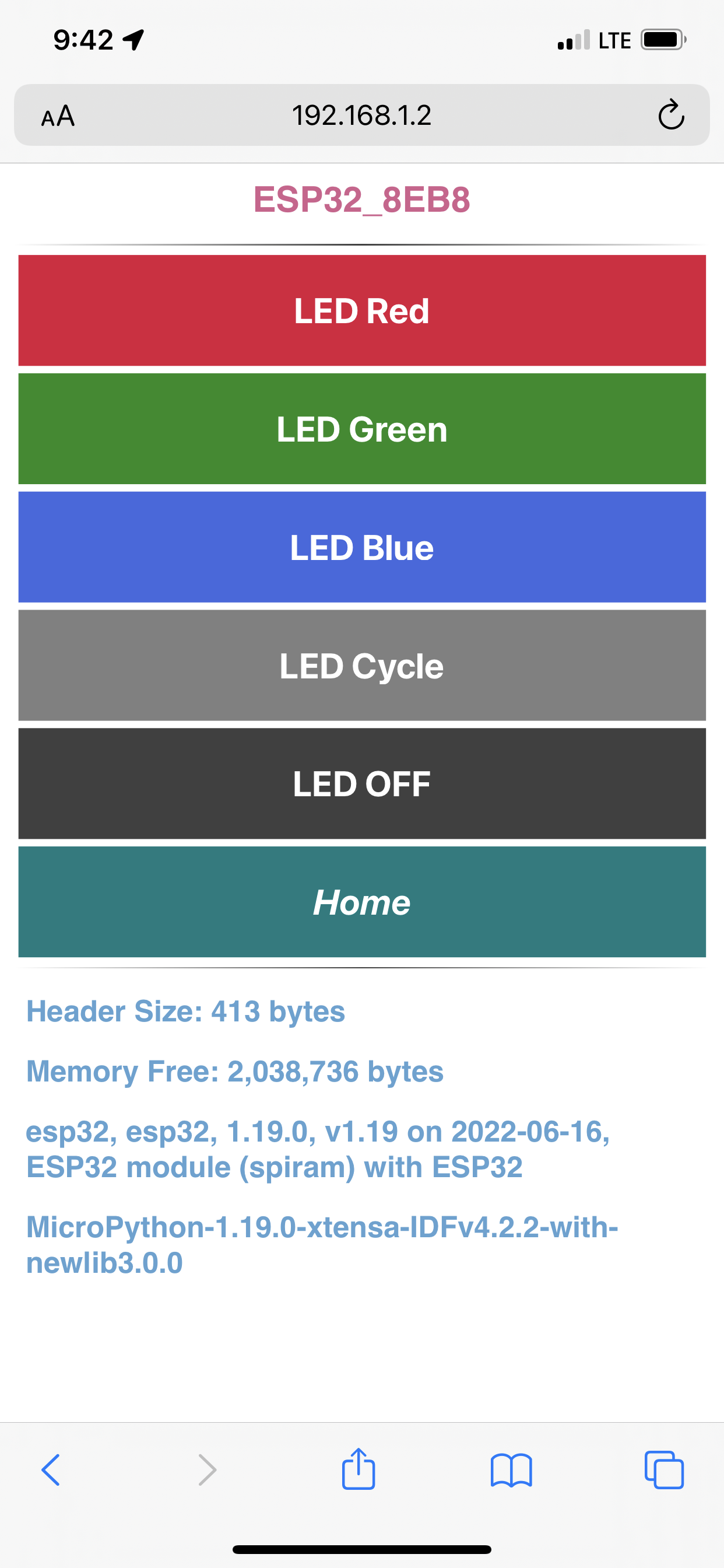Viewport: 724px width, 1568px height.
Task: Select the LED Blue button
Action: click(362, 547)
